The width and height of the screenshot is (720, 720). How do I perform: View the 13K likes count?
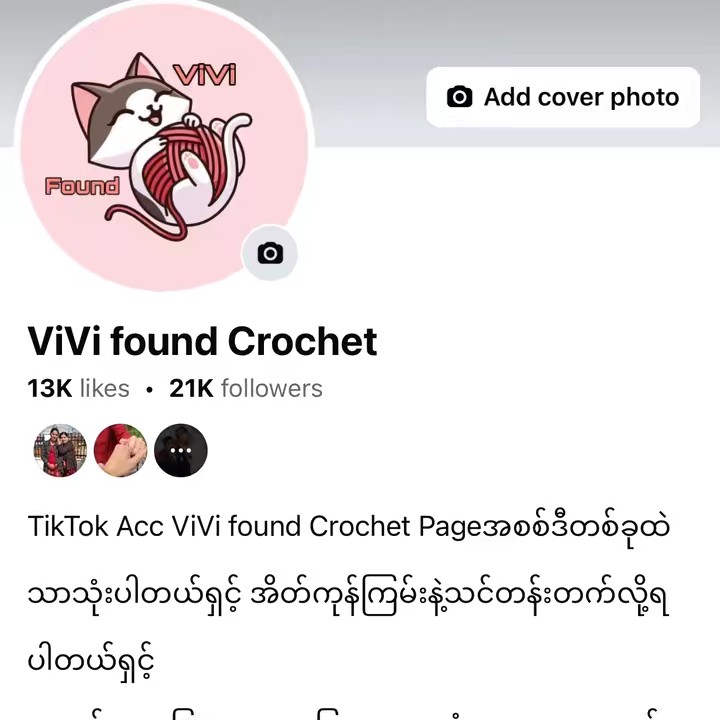click(78, 388)
